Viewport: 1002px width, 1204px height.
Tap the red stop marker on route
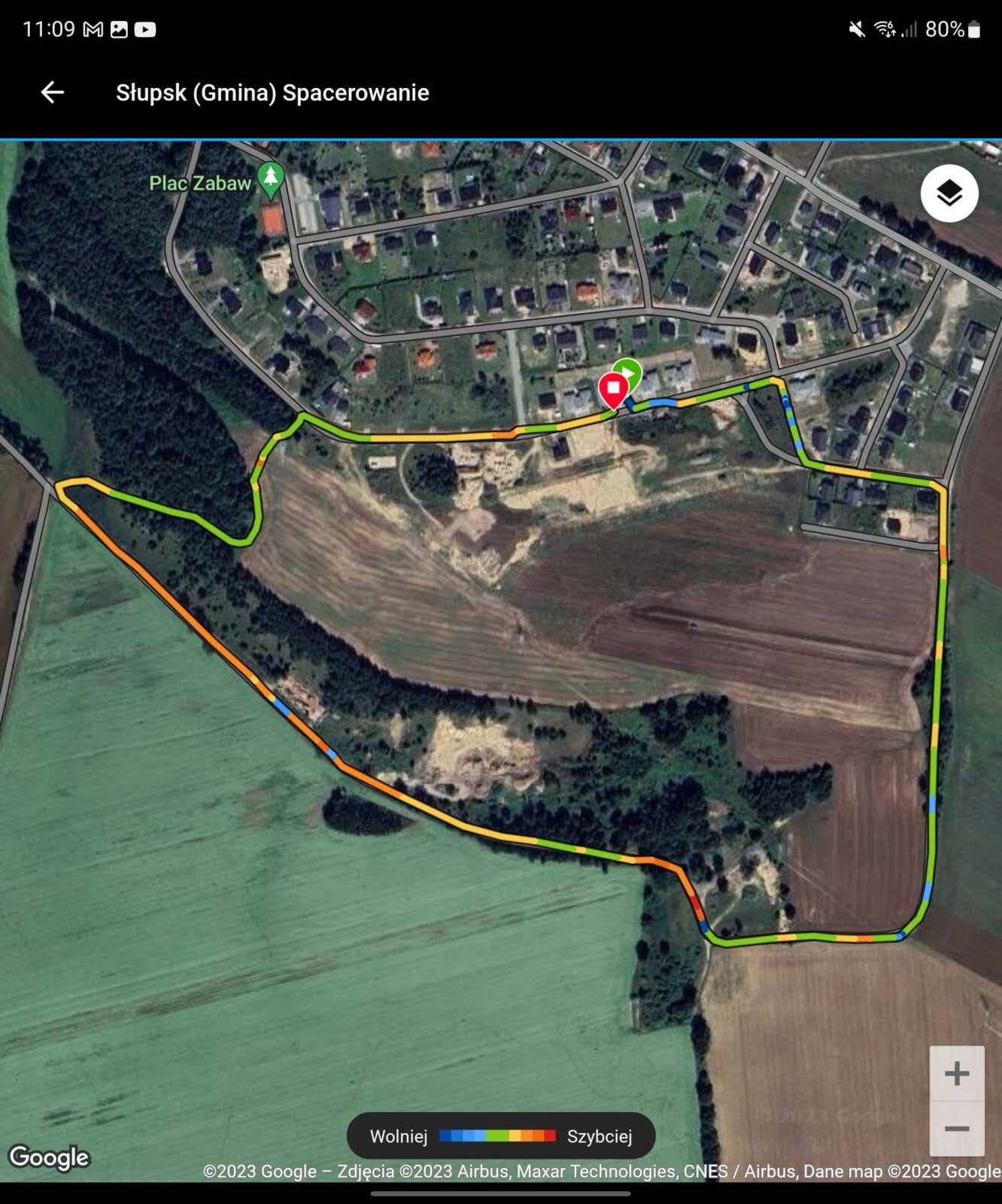tap(613, 389)
